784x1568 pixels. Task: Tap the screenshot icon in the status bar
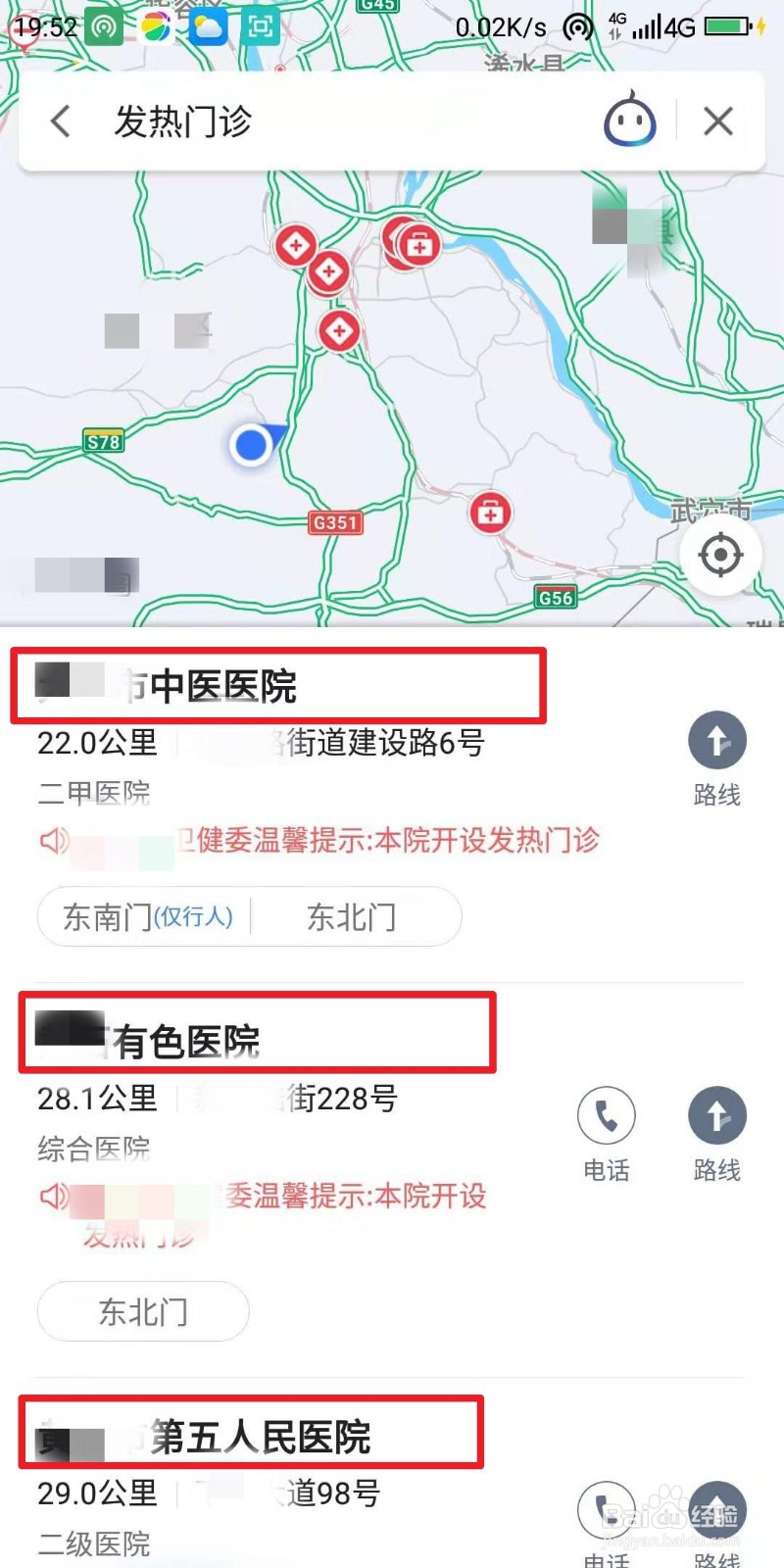(257, 27)
